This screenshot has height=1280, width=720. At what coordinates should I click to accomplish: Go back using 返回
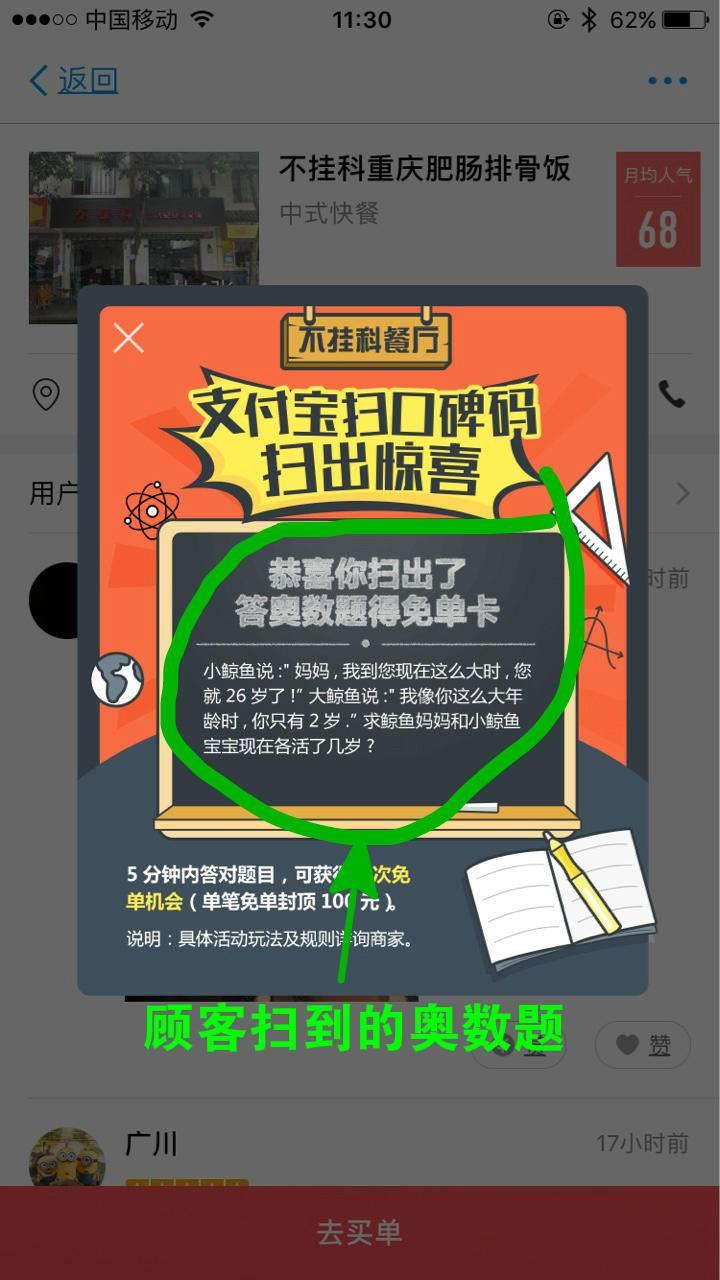[74, 81]
